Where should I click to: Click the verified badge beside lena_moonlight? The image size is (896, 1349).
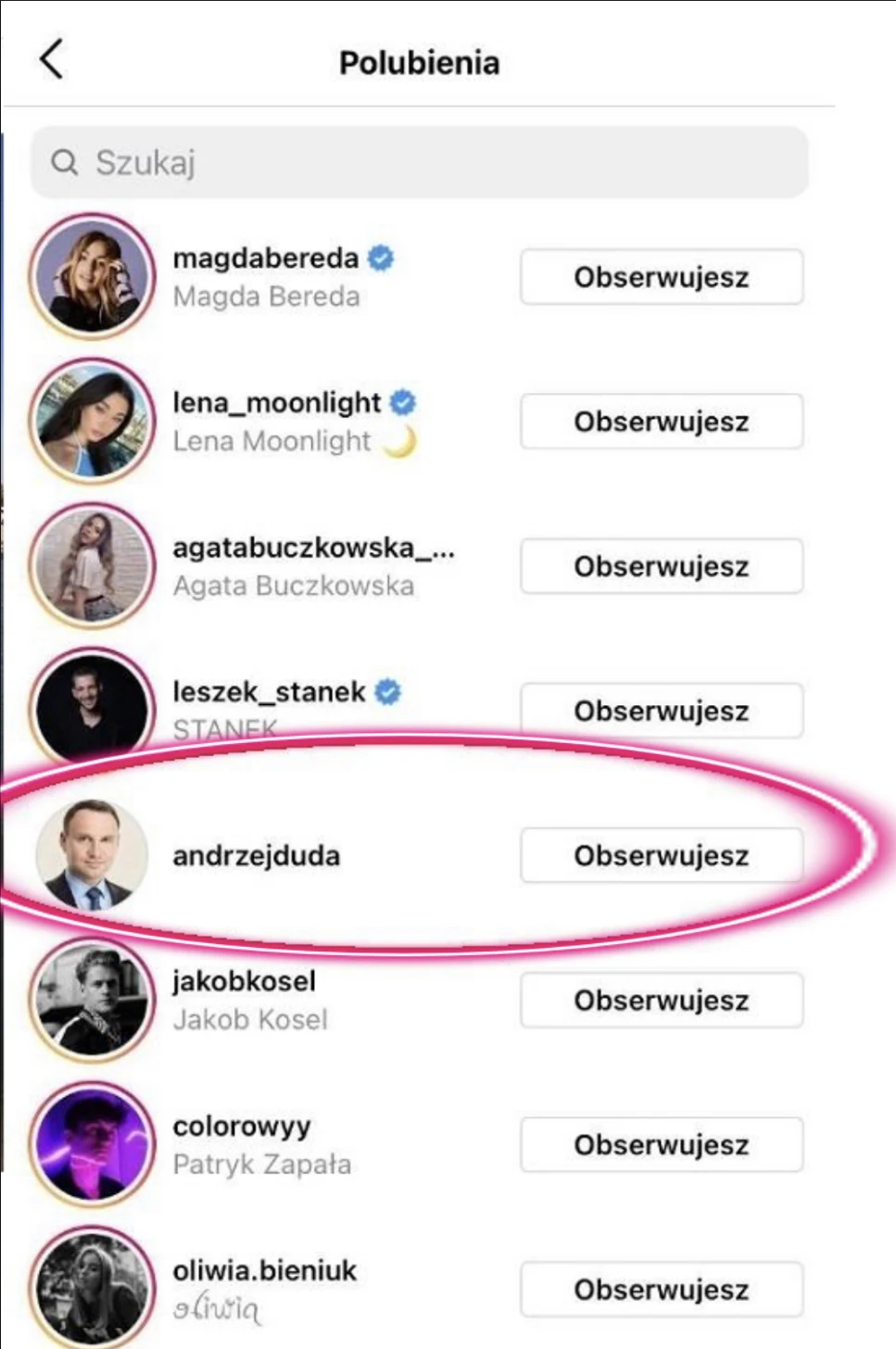tap(402, 401)
